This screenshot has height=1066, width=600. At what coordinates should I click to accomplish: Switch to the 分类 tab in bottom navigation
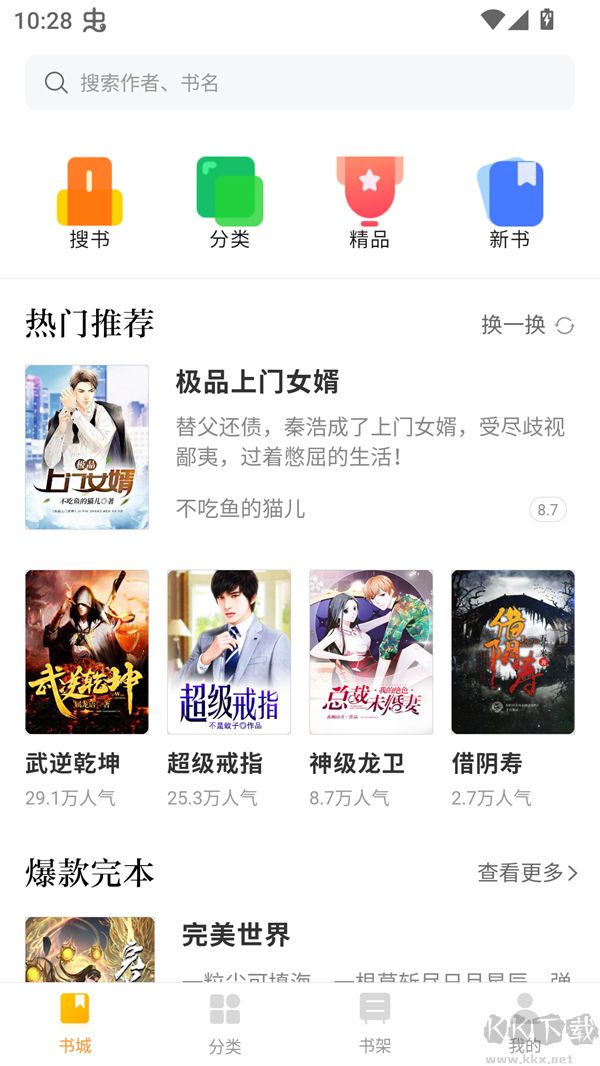tap(225, 1022)
